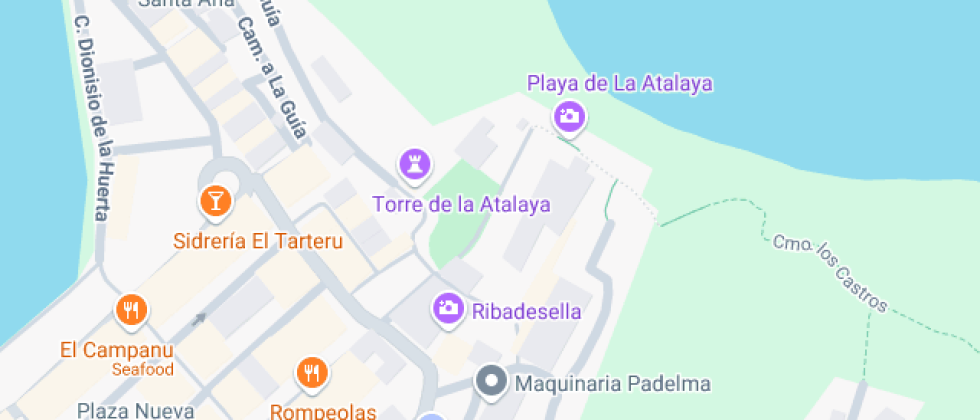The height and width of the screenshot is (420, 980).
Task: Open Playa de La Atalaya photo marker
Action: [569, 115]
